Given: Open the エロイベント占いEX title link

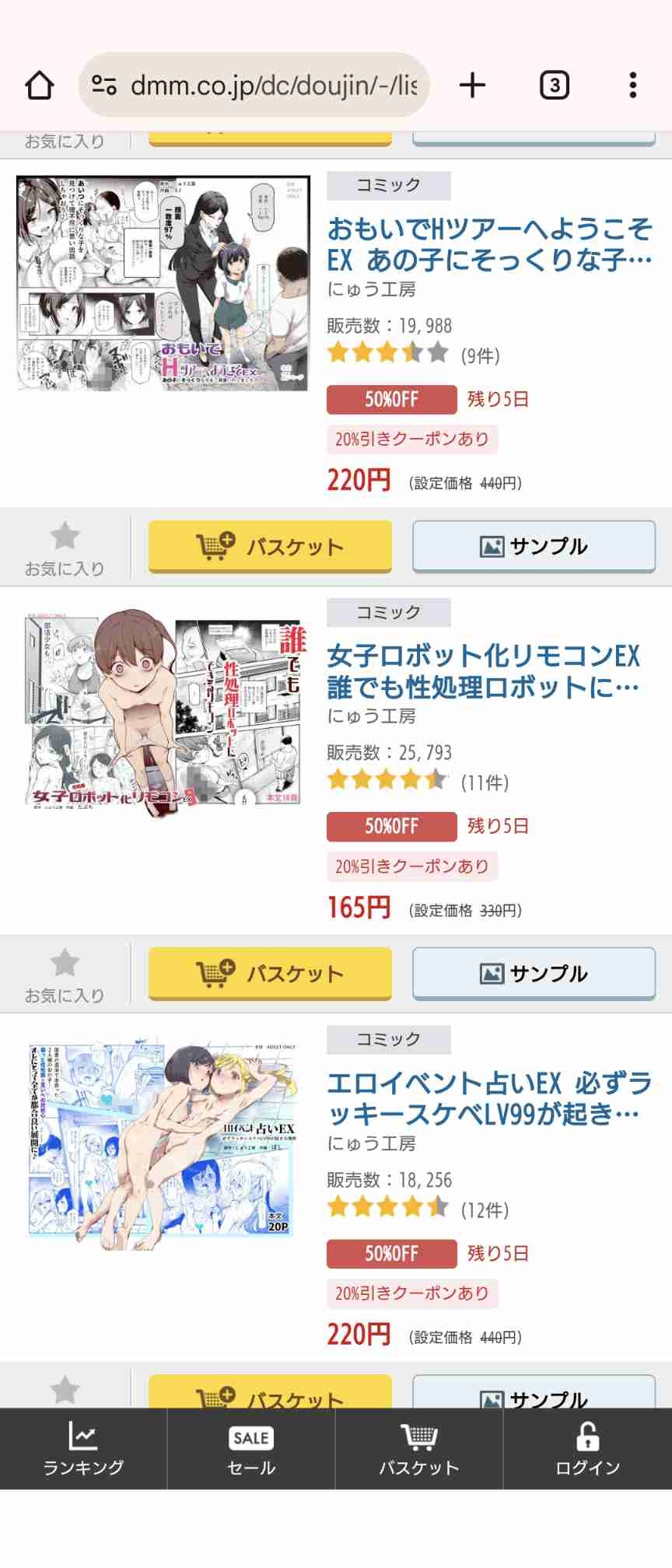Looking at the screenshot, I should [488, 1098].
